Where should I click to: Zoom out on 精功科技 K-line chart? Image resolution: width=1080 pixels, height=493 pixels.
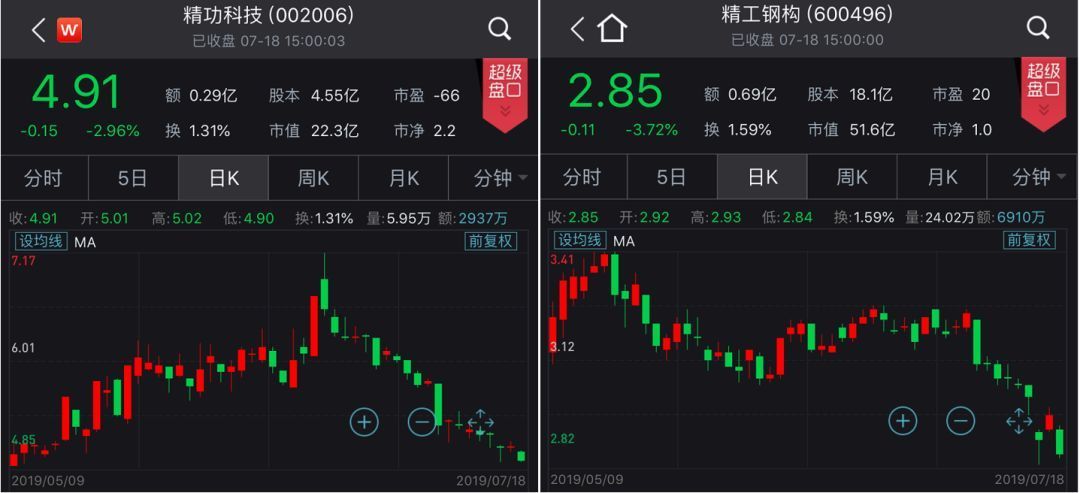pyautogui.click(x=422, y=422)
